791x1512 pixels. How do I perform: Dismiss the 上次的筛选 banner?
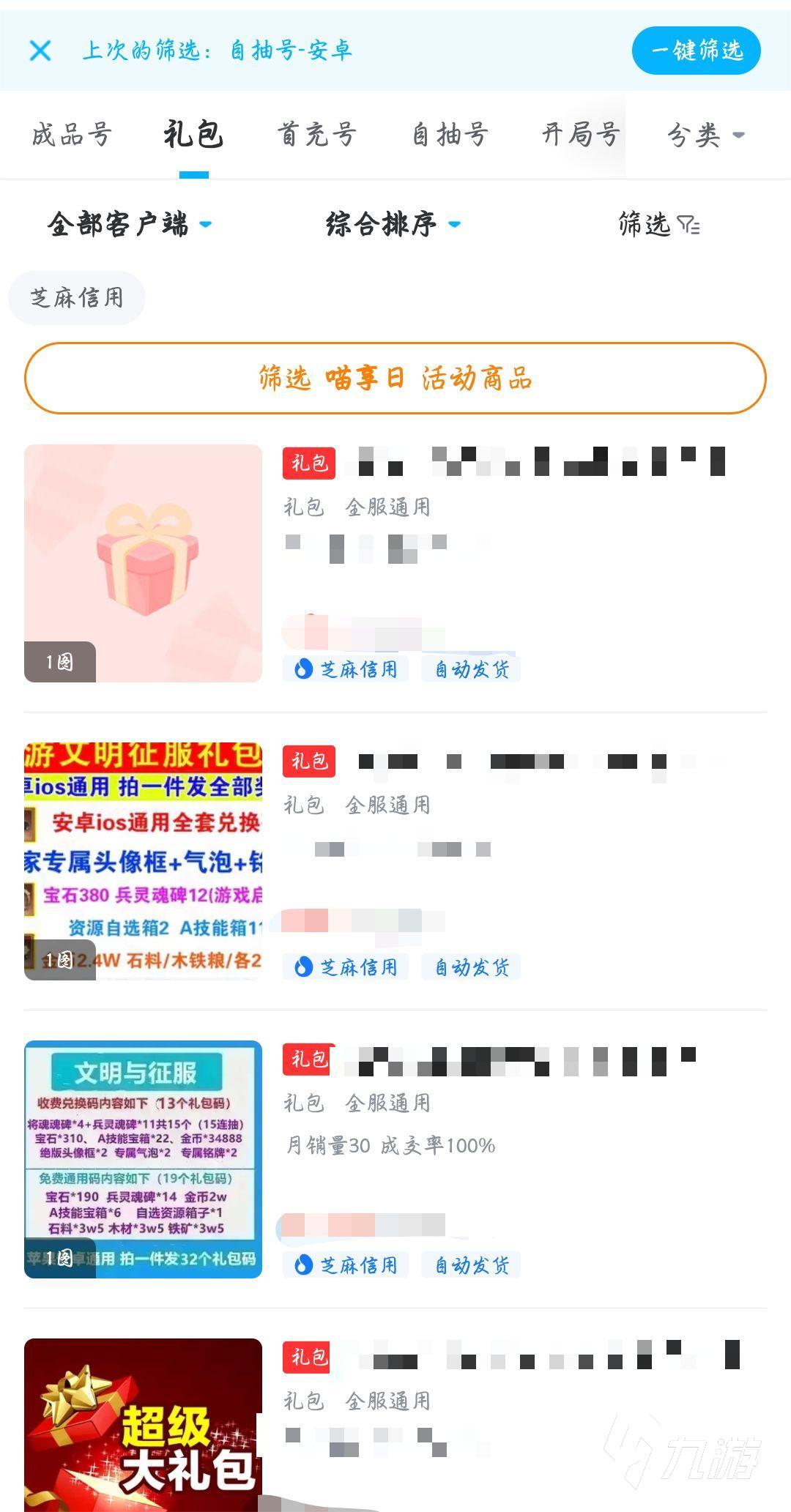(40, 51)
